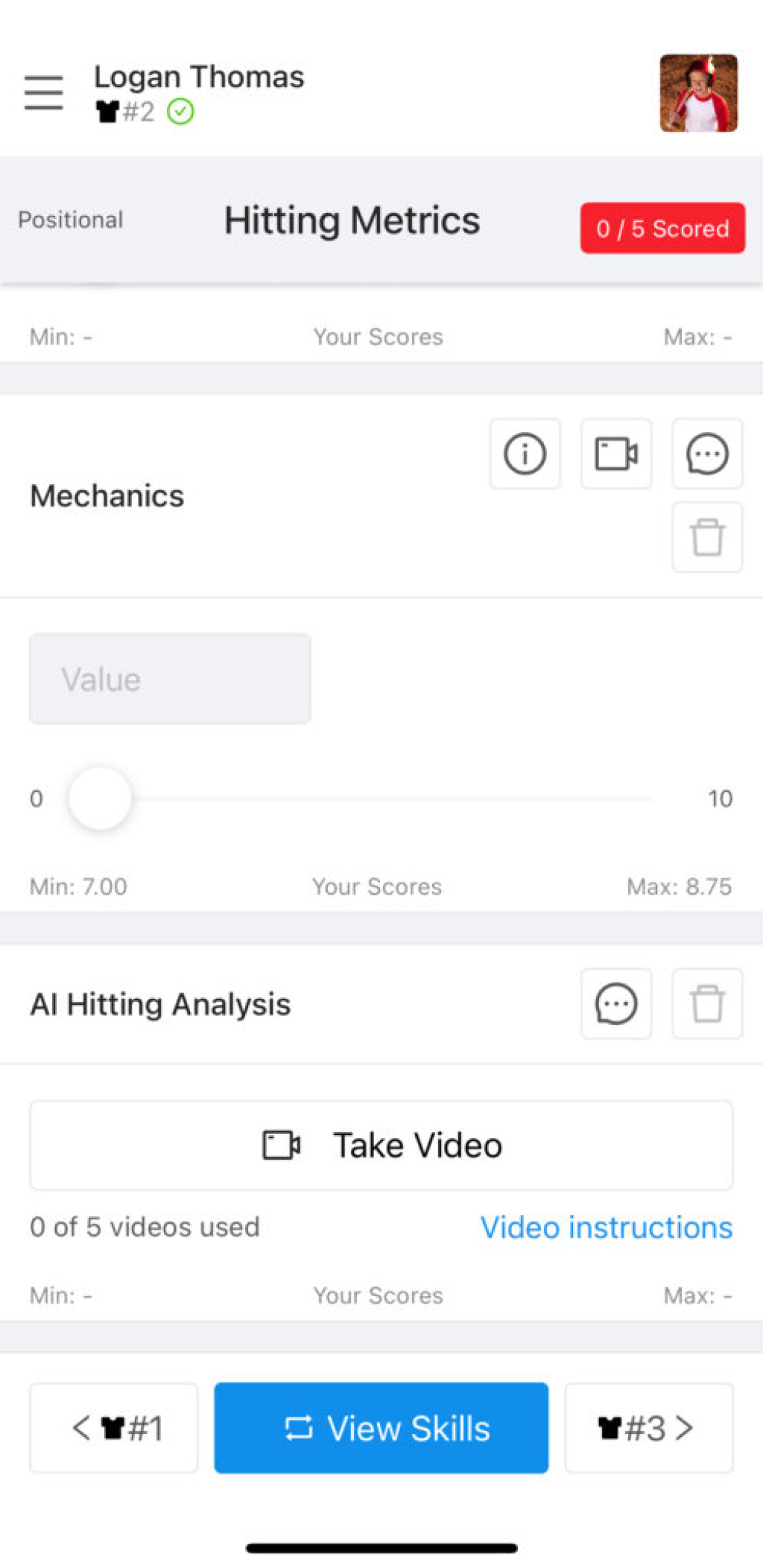Viewport: 763px width, 1568px height.
Task: Tap the Take Video button
Action: (381, 1145)
